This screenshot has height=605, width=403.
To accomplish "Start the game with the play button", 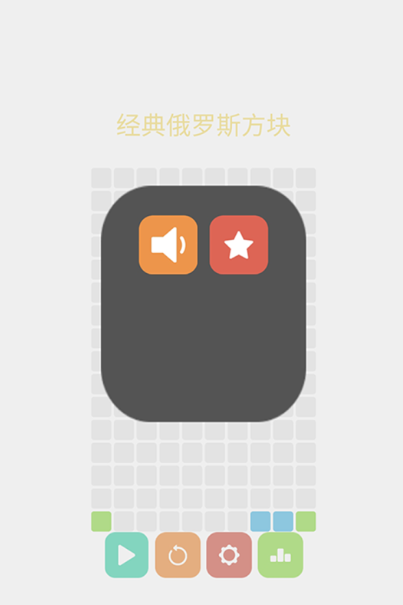I will click(x=127, y=555).
